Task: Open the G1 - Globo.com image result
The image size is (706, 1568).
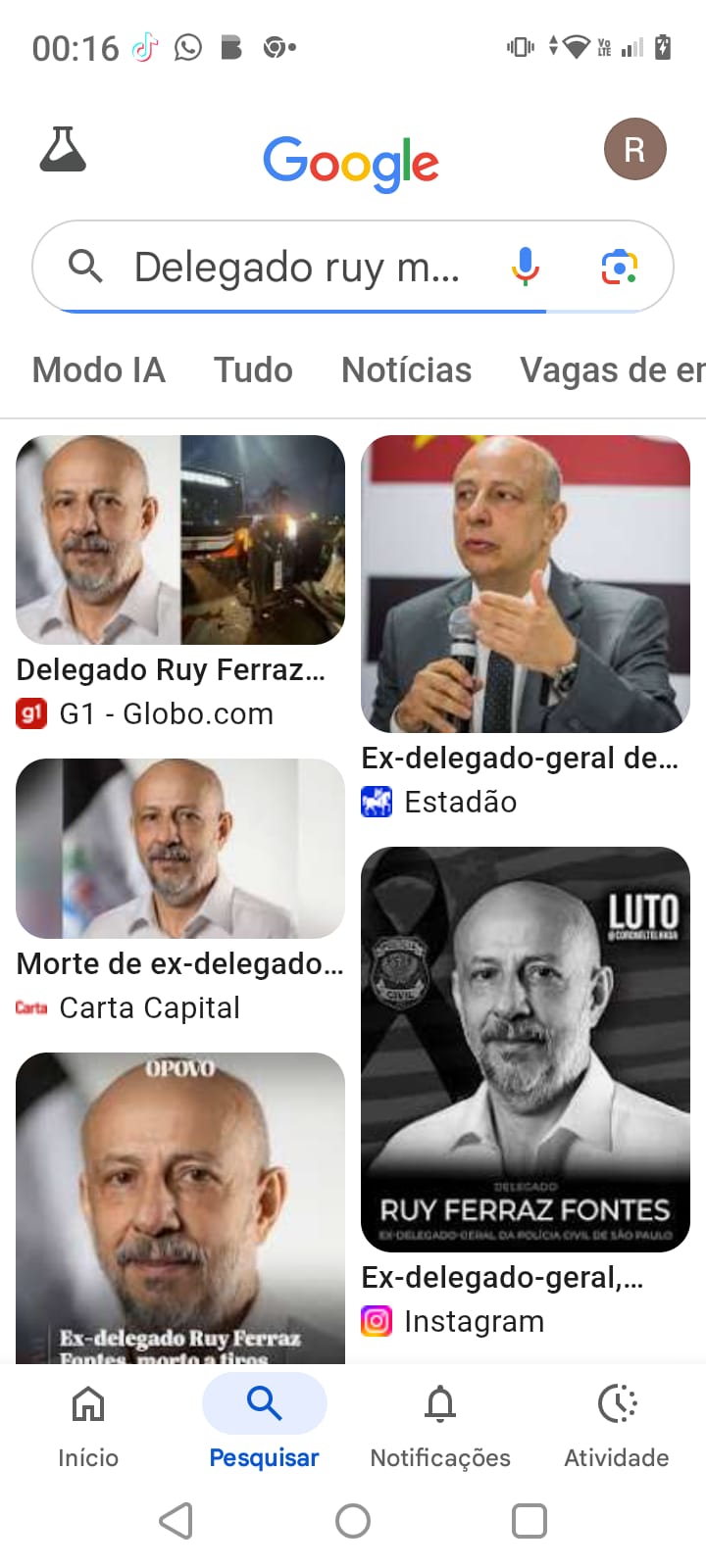Action: point(180,541)
